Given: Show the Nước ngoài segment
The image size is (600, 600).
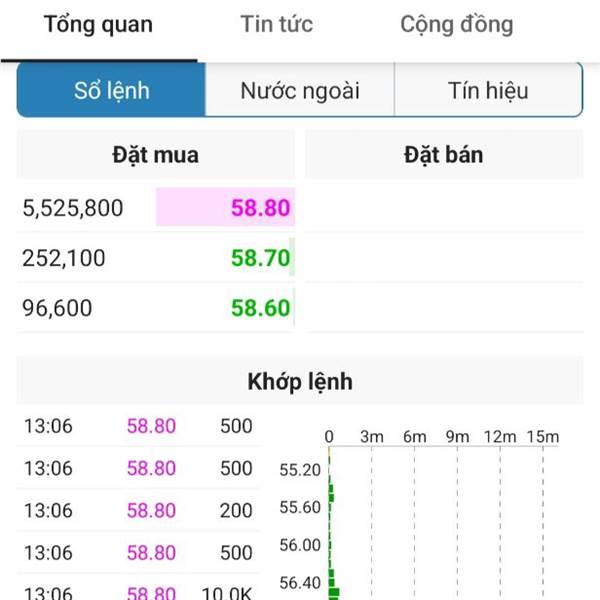Looking at the screenshot, I should pyautogui.click(x=300, y=91).
